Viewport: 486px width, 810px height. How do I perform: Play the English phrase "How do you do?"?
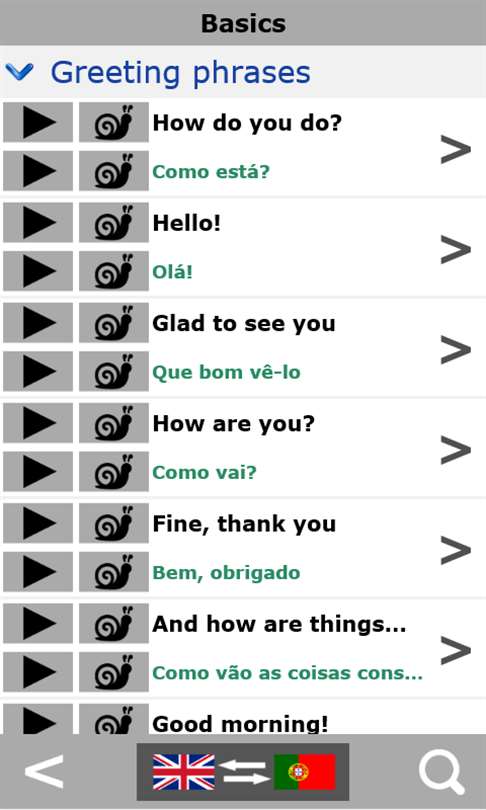point(38,122)
